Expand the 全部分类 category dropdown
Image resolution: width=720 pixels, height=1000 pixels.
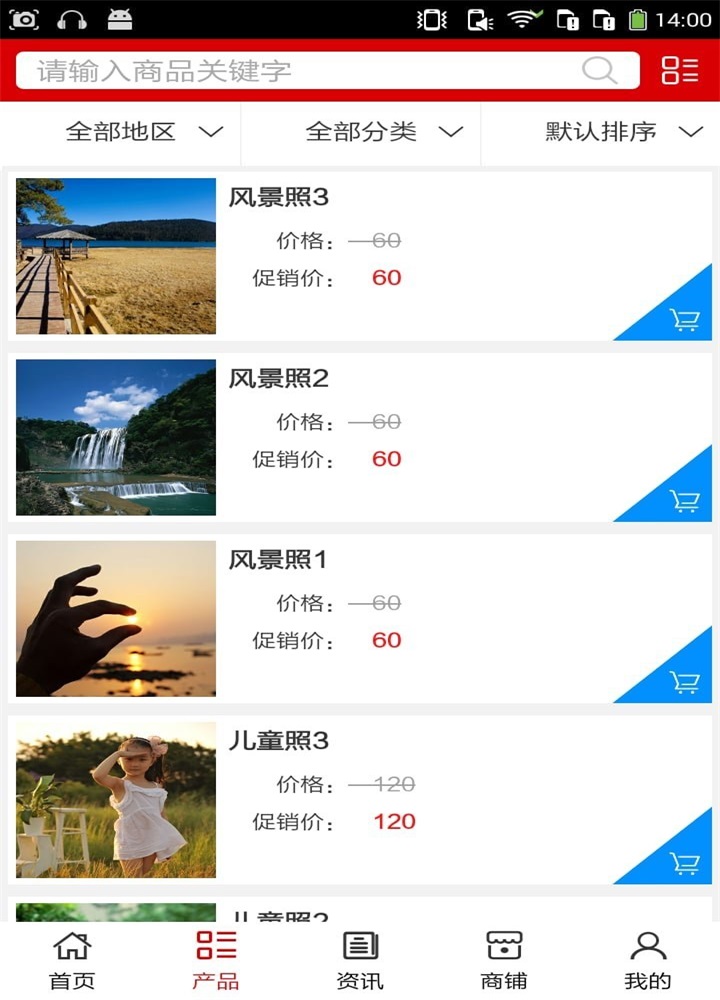tap(383, 132)
